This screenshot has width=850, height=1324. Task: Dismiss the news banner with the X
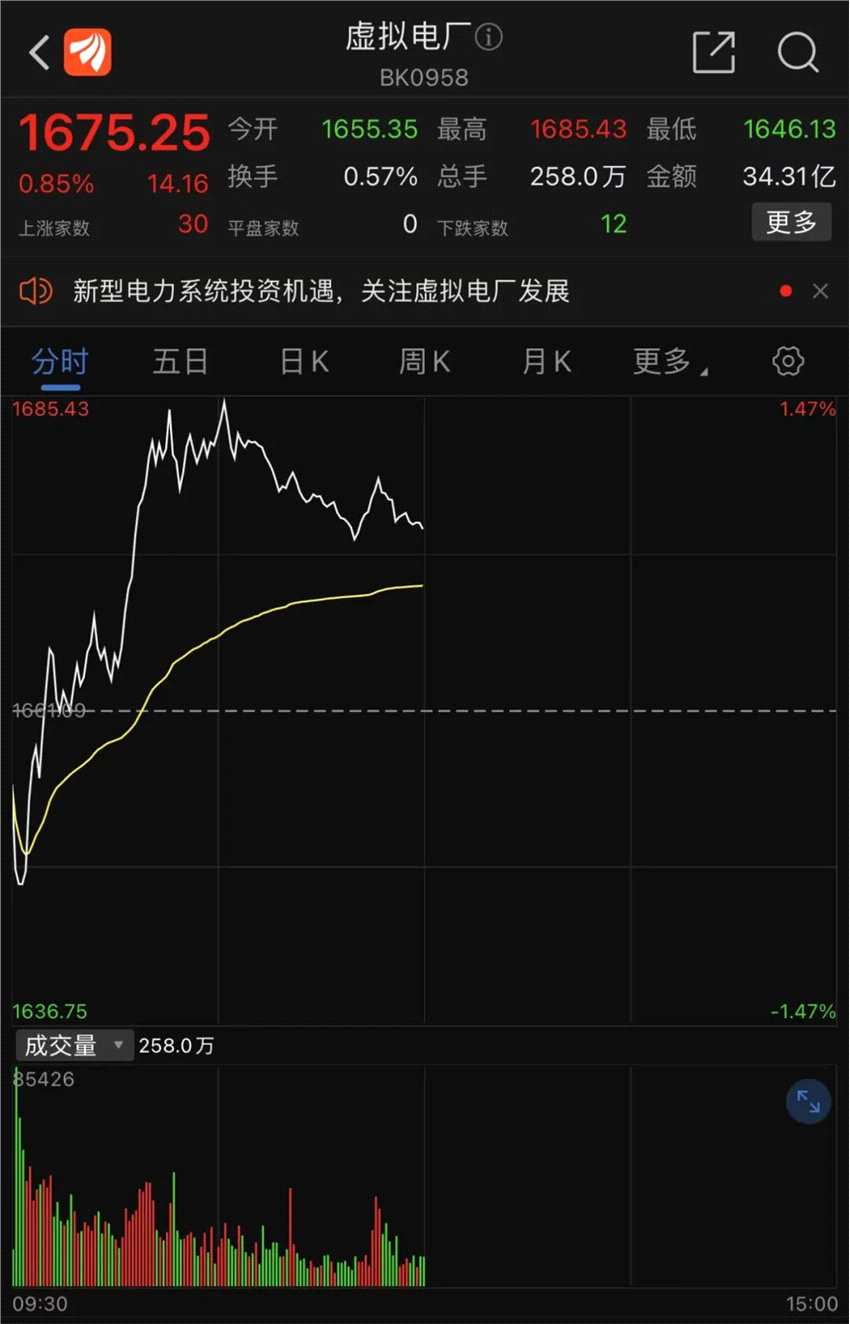[820, 291]
